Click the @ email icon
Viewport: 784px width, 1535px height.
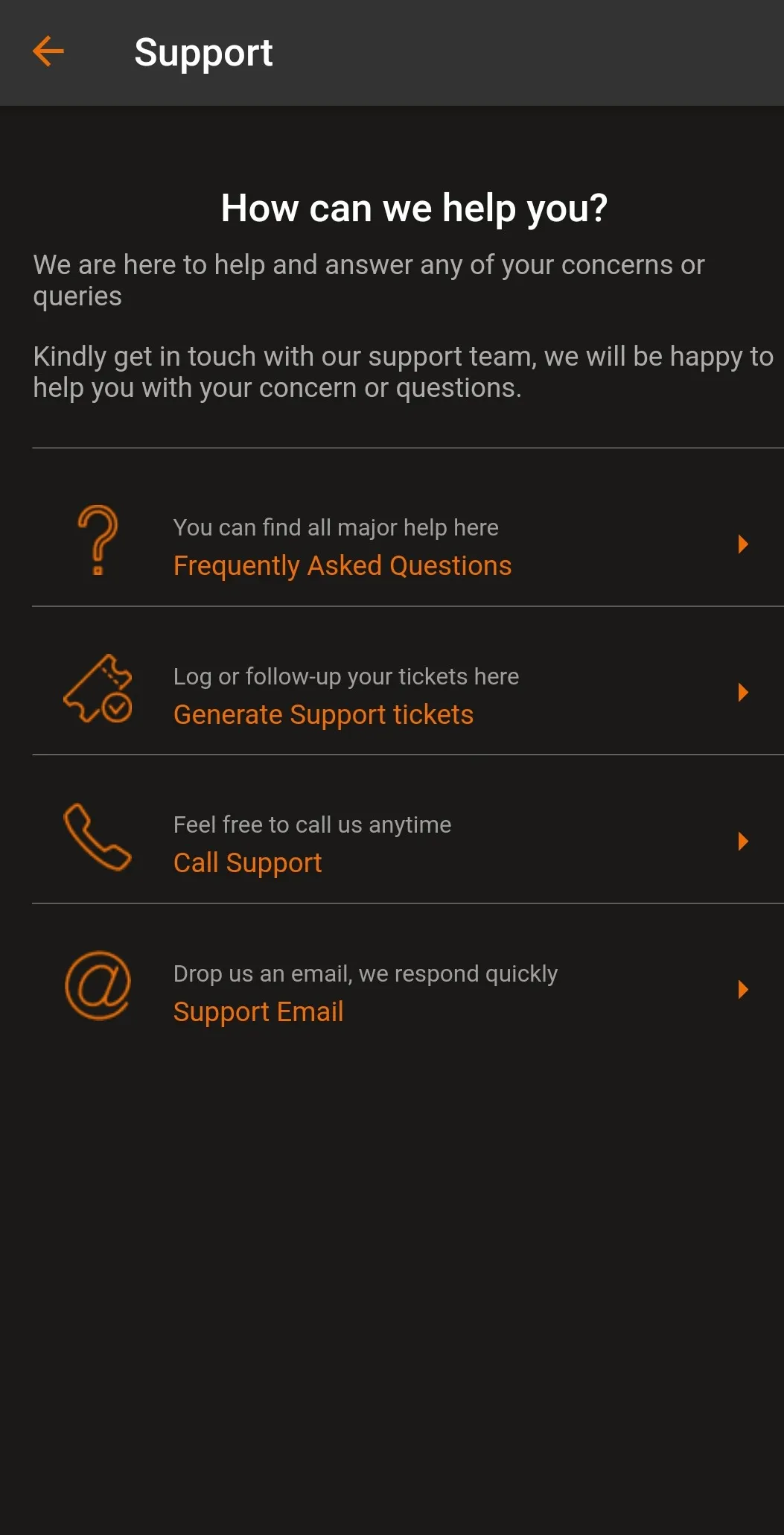98,988
